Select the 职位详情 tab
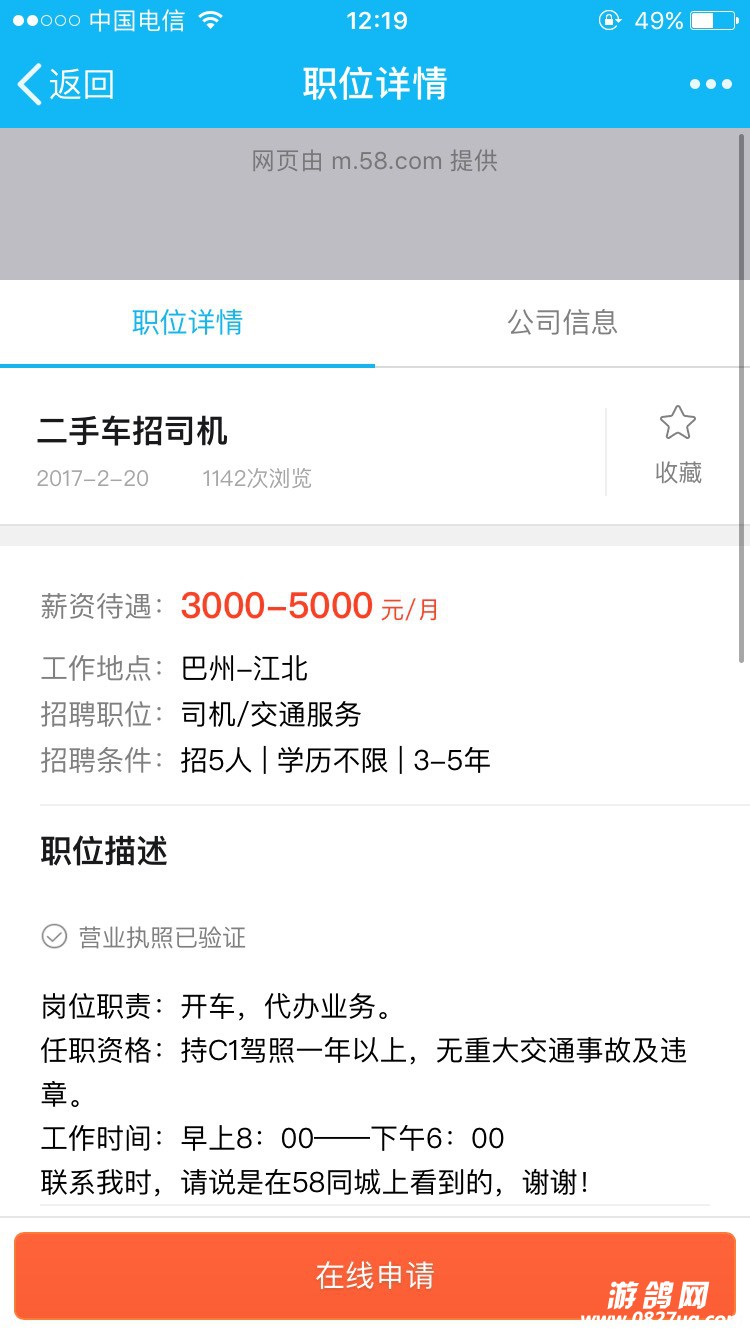750x1334 pixels. 188,322
